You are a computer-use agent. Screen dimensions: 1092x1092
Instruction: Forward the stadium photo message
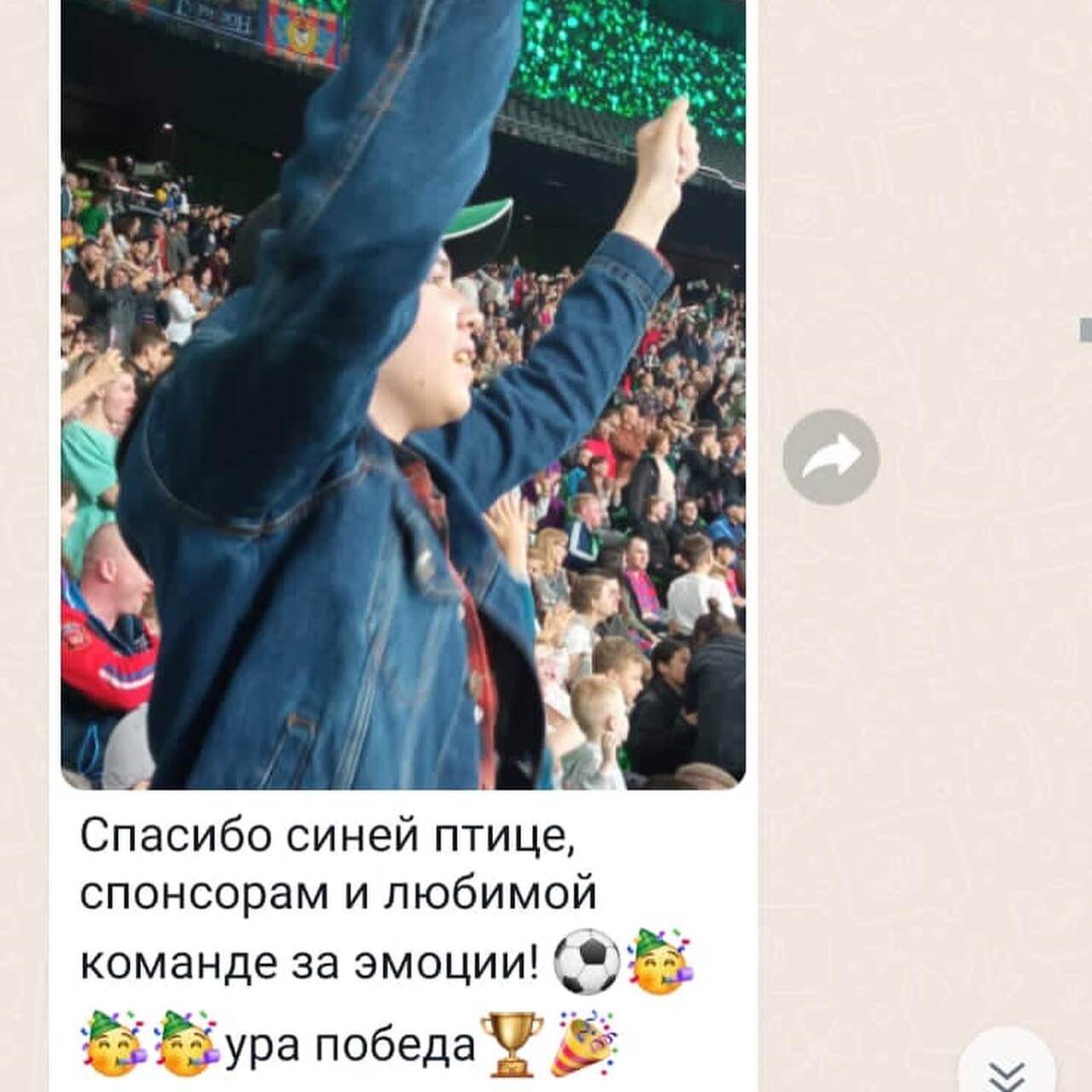coord(831,457)
